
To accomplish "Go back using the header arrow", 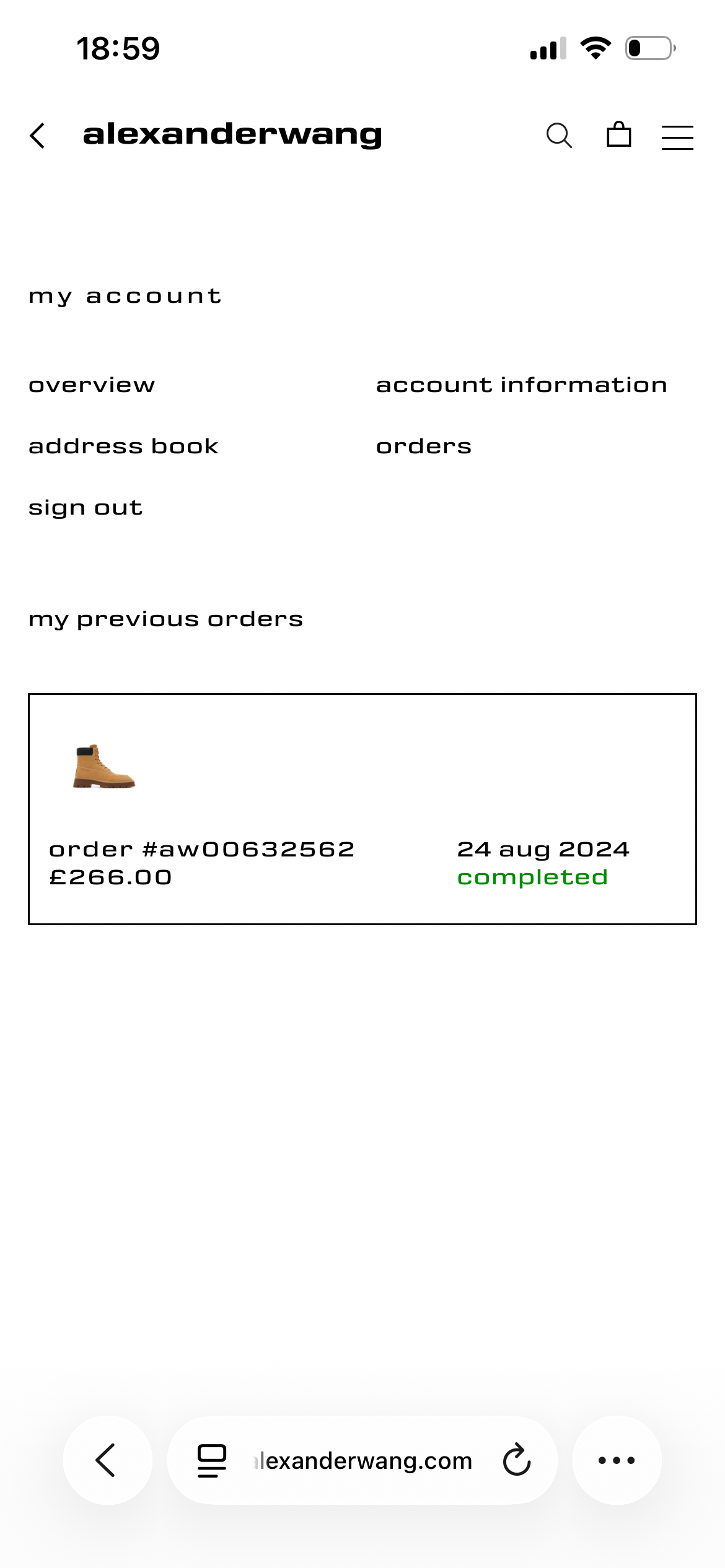I will tap(38, 136).
